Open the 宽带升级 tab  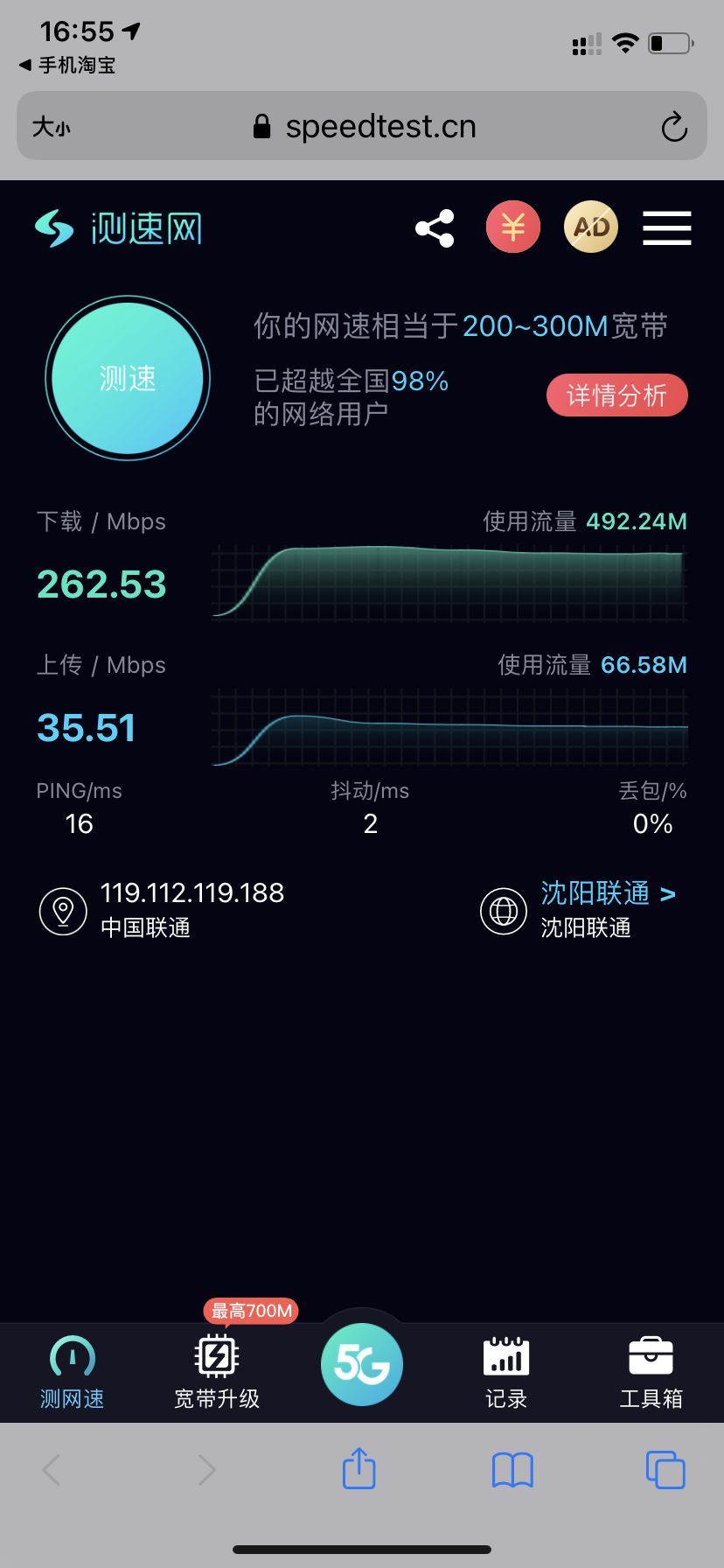pyautogui.click(x=217, y=1373)
